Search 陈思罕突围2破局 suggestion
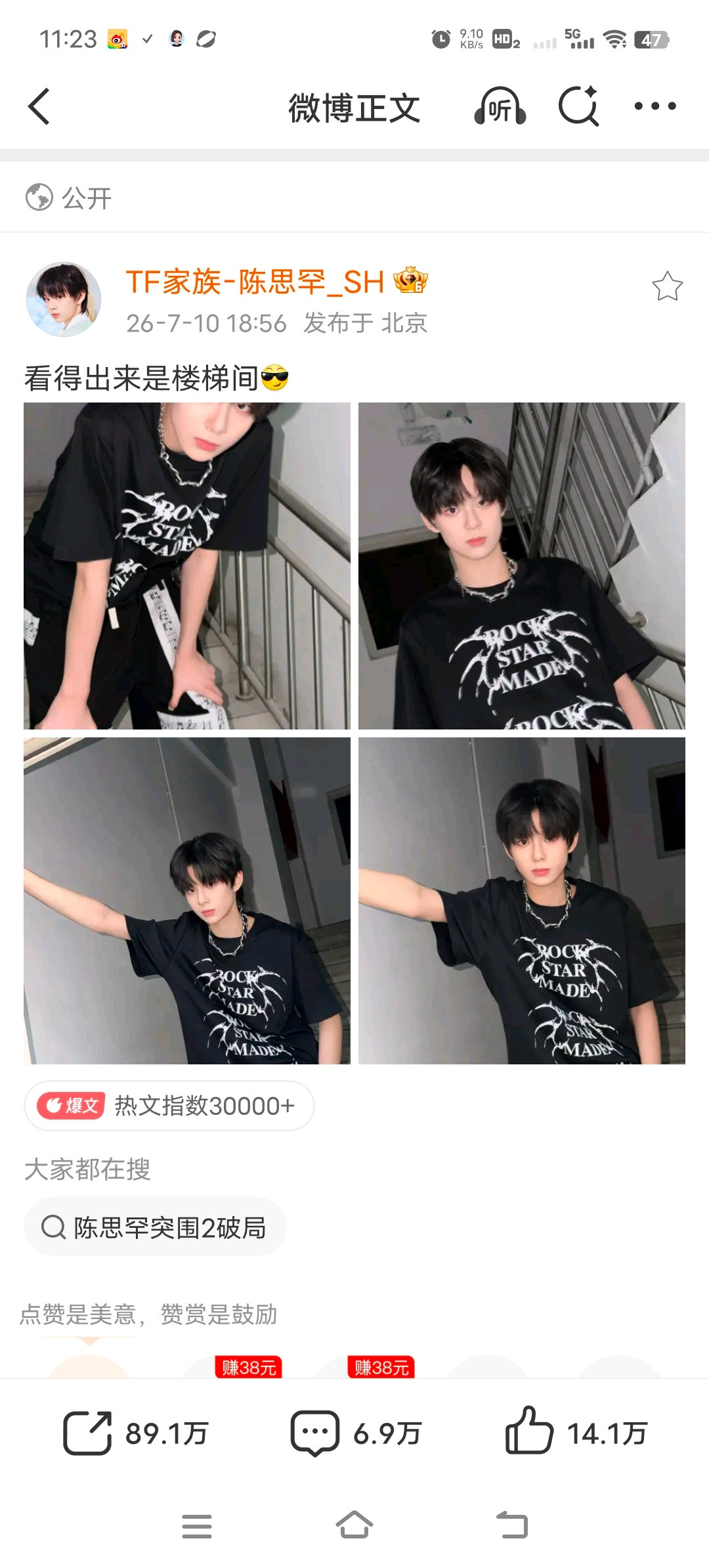The image size is (709, 1568). (x=155, y=1227)
